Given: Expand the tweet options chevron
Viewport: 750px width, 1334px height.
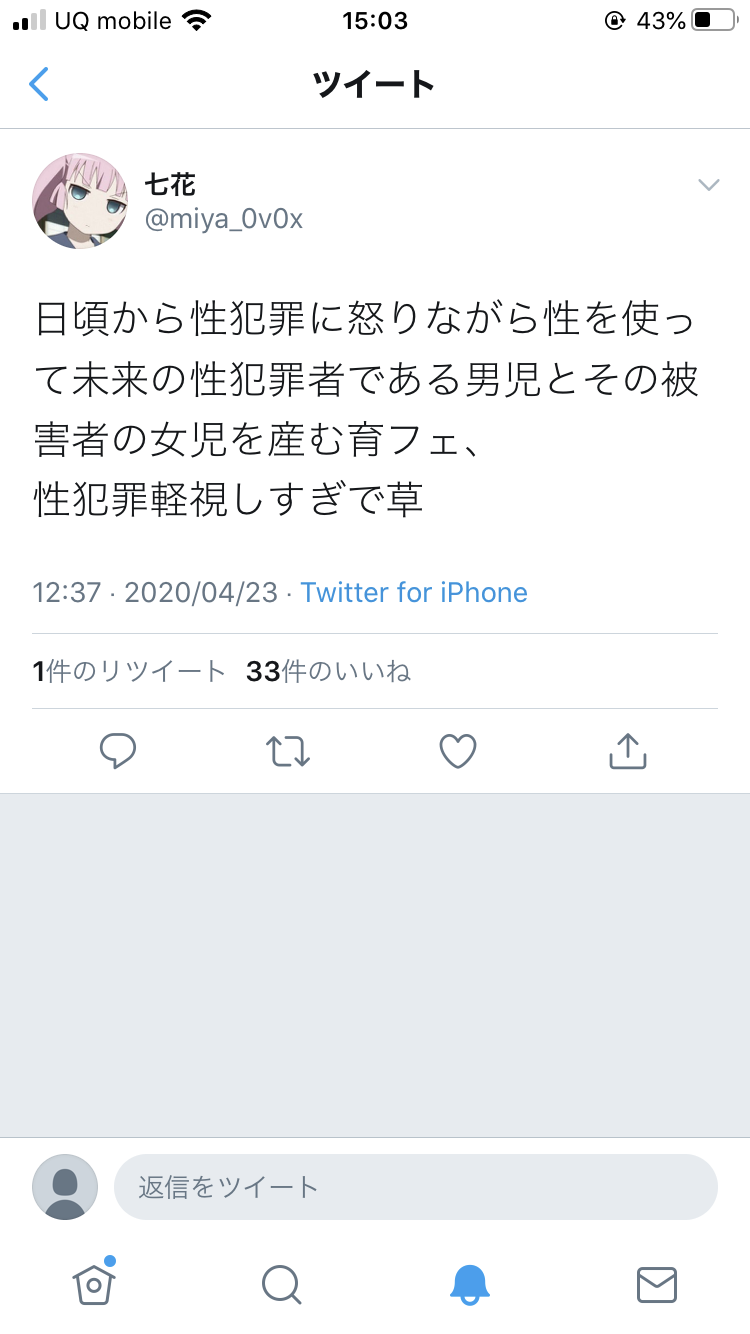Looking at the screenshot, I should point(708,184).
